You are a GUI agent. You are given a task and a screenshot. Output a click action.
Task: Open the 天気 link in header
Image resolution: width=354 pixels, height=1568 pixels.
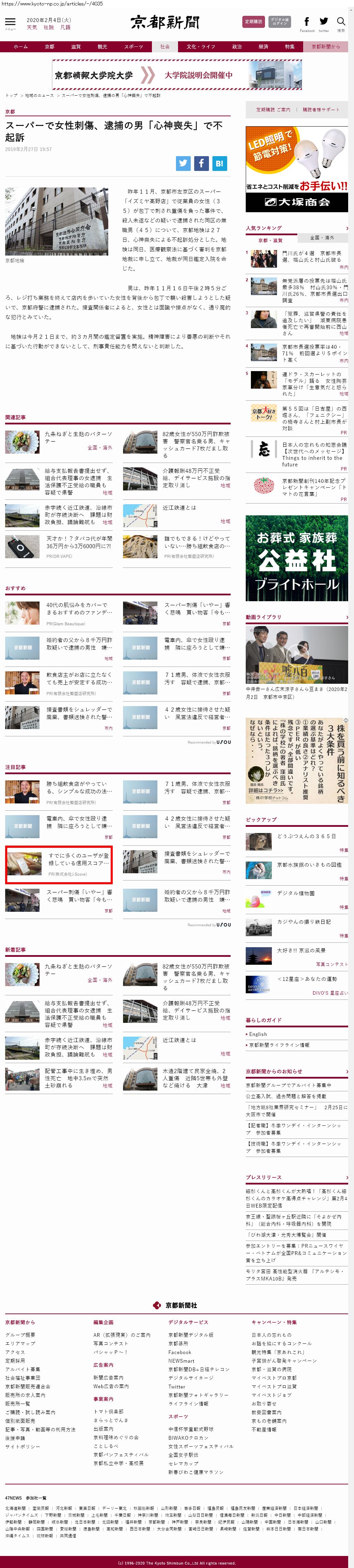(32, 28)
